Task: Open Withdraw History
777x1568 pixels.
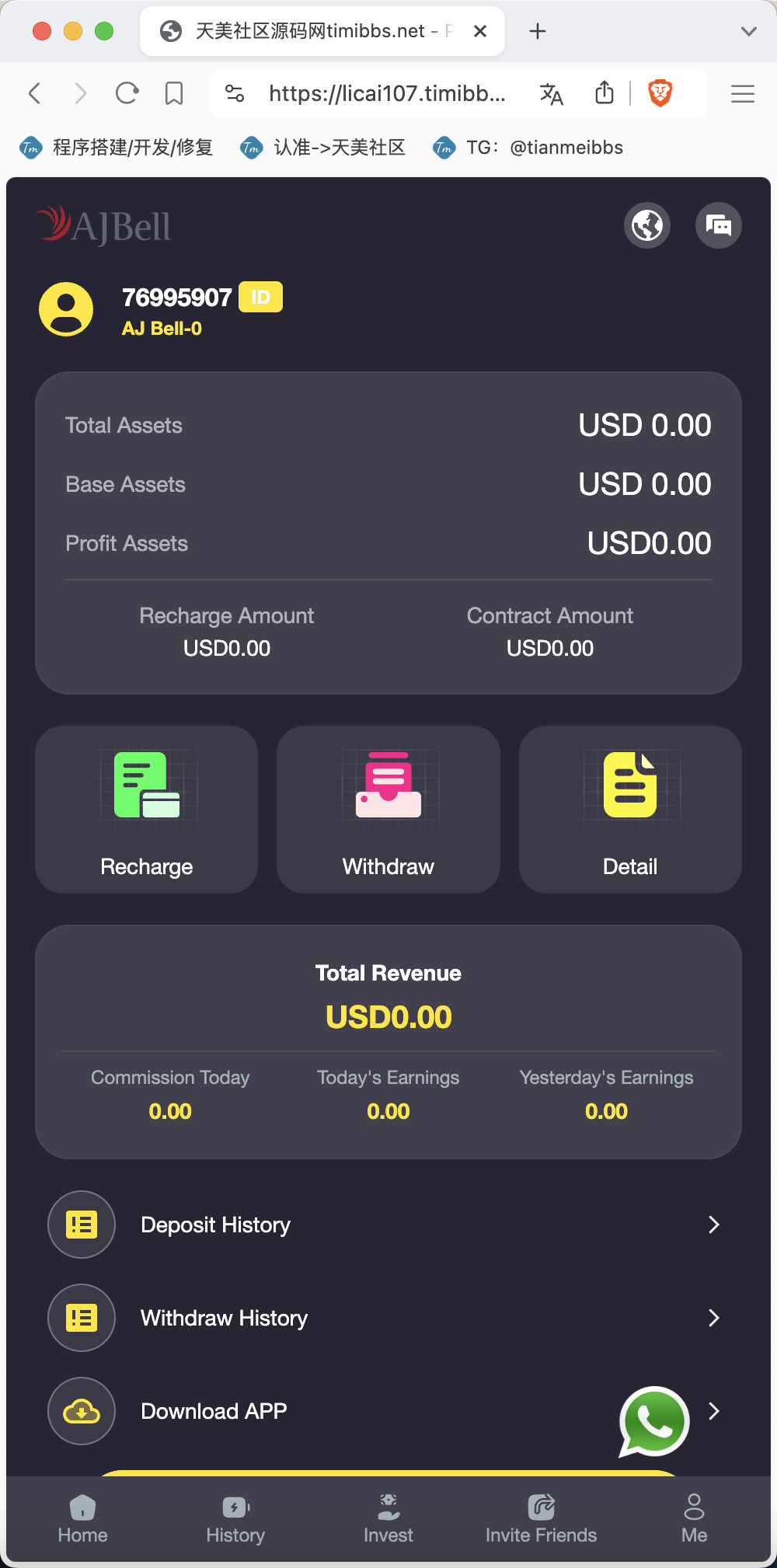Action: [x=388, y=1318]
